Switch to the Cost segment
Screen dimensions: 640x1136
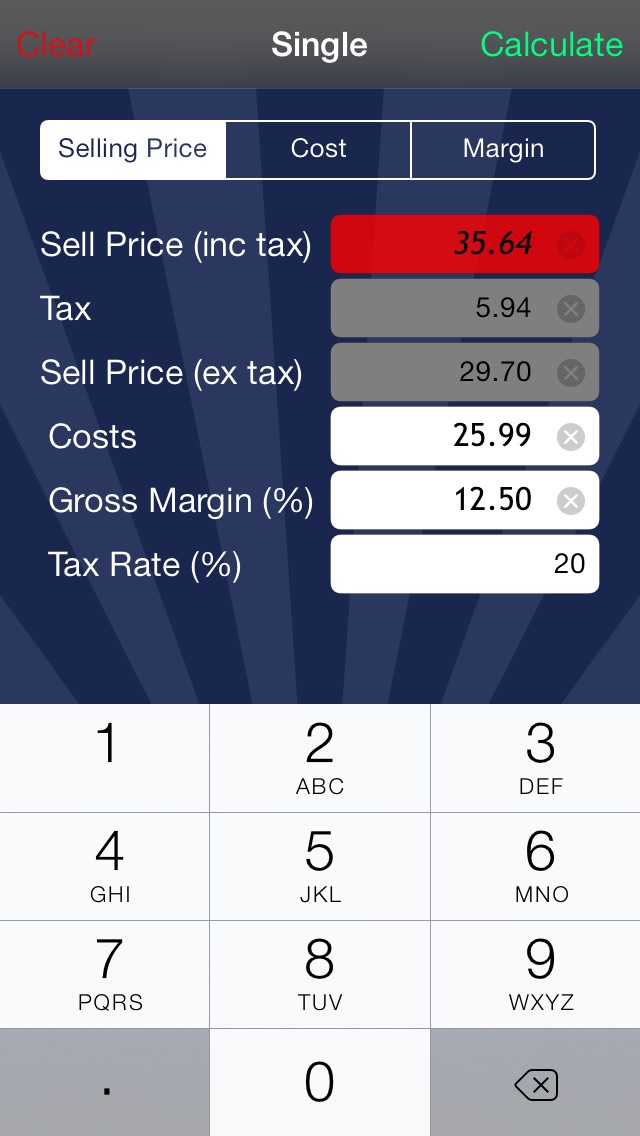tap(318, 149)
